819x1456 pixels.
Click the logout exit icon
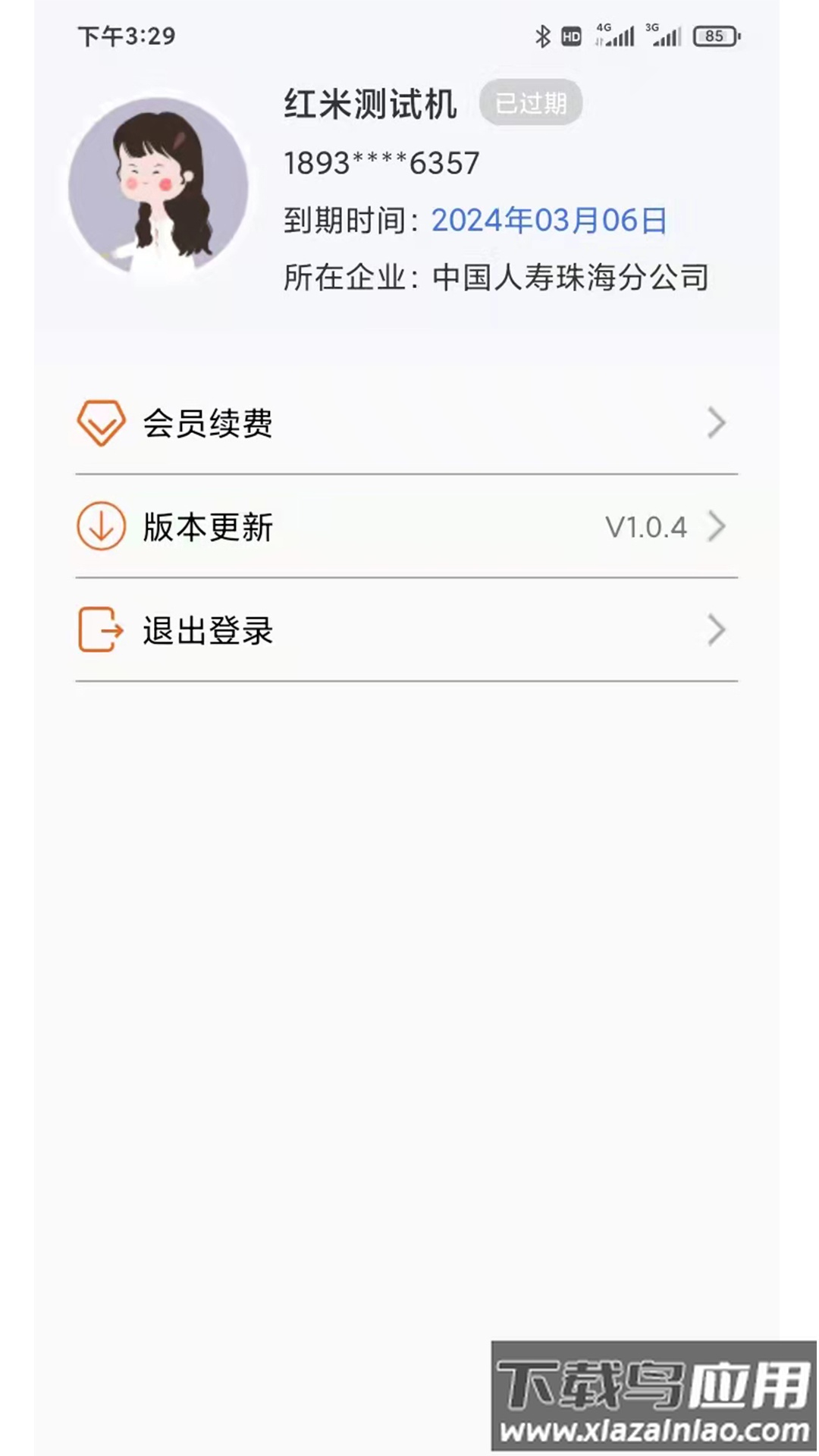pyautogui.click(x=99, y=629)
